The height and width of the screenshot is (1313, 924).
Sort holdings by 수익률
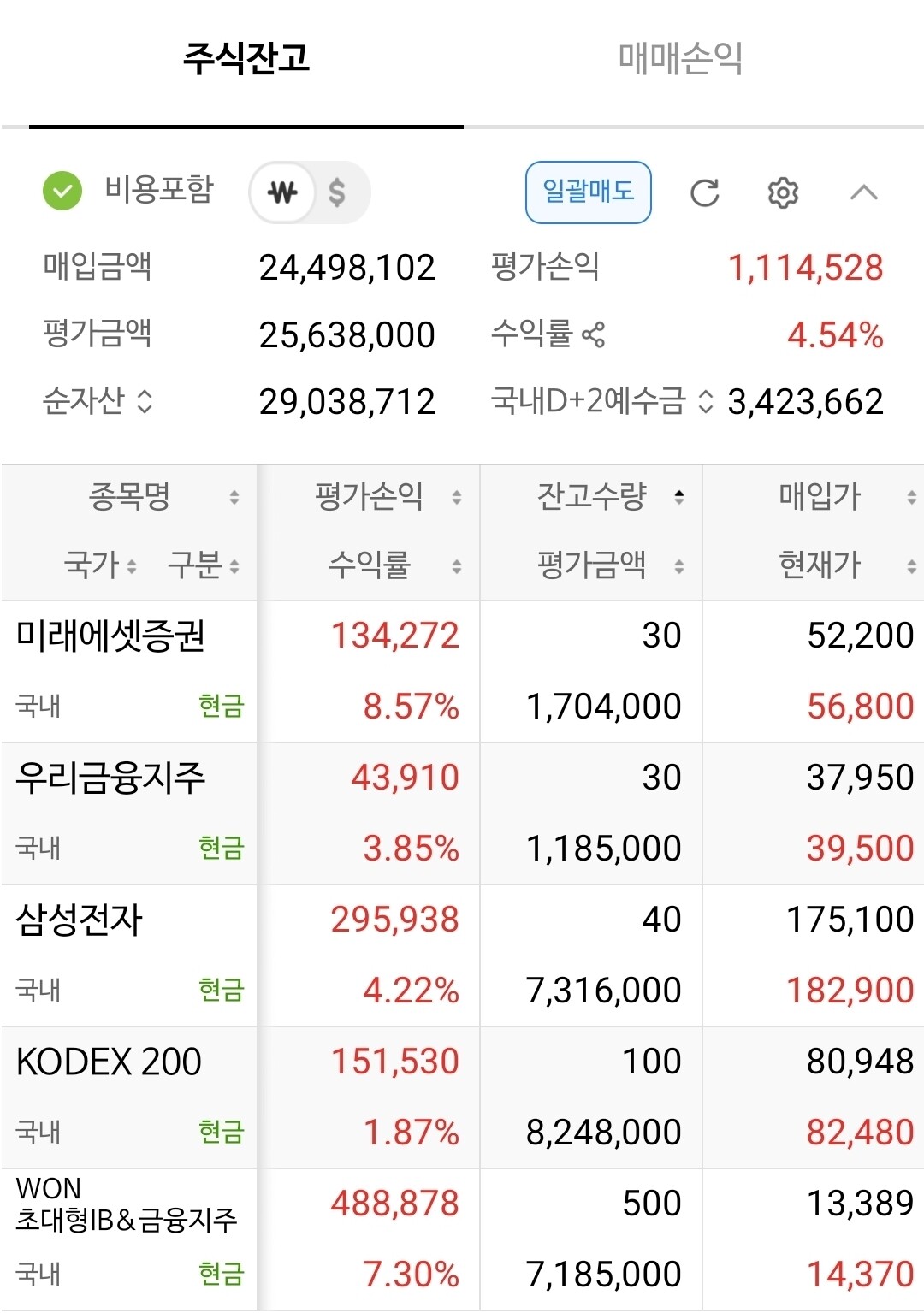pos(370,565)
